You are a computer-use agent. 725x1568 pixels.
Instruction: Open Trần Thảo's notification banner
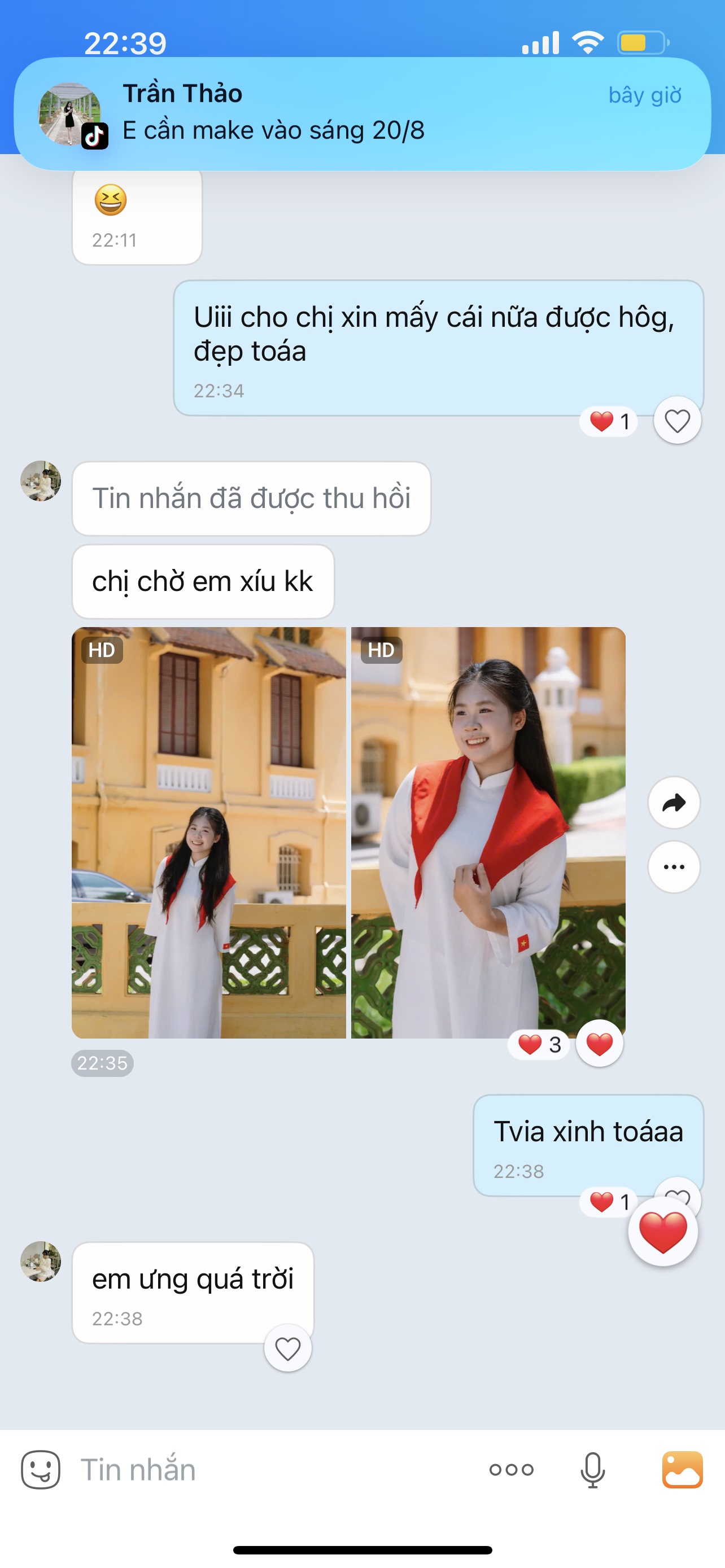coord(362,113)
